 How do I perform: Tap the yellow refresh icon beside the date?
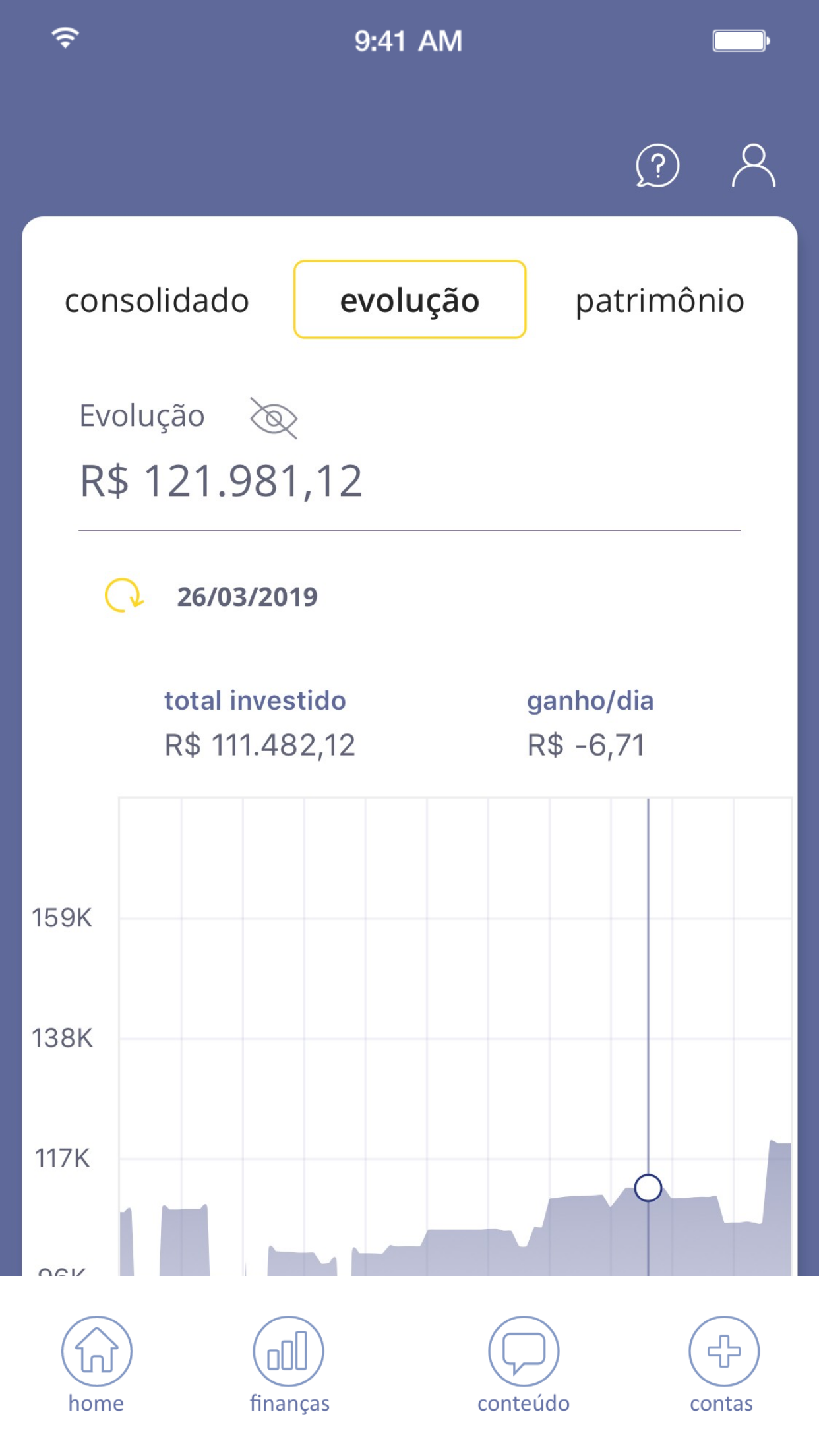123,595
